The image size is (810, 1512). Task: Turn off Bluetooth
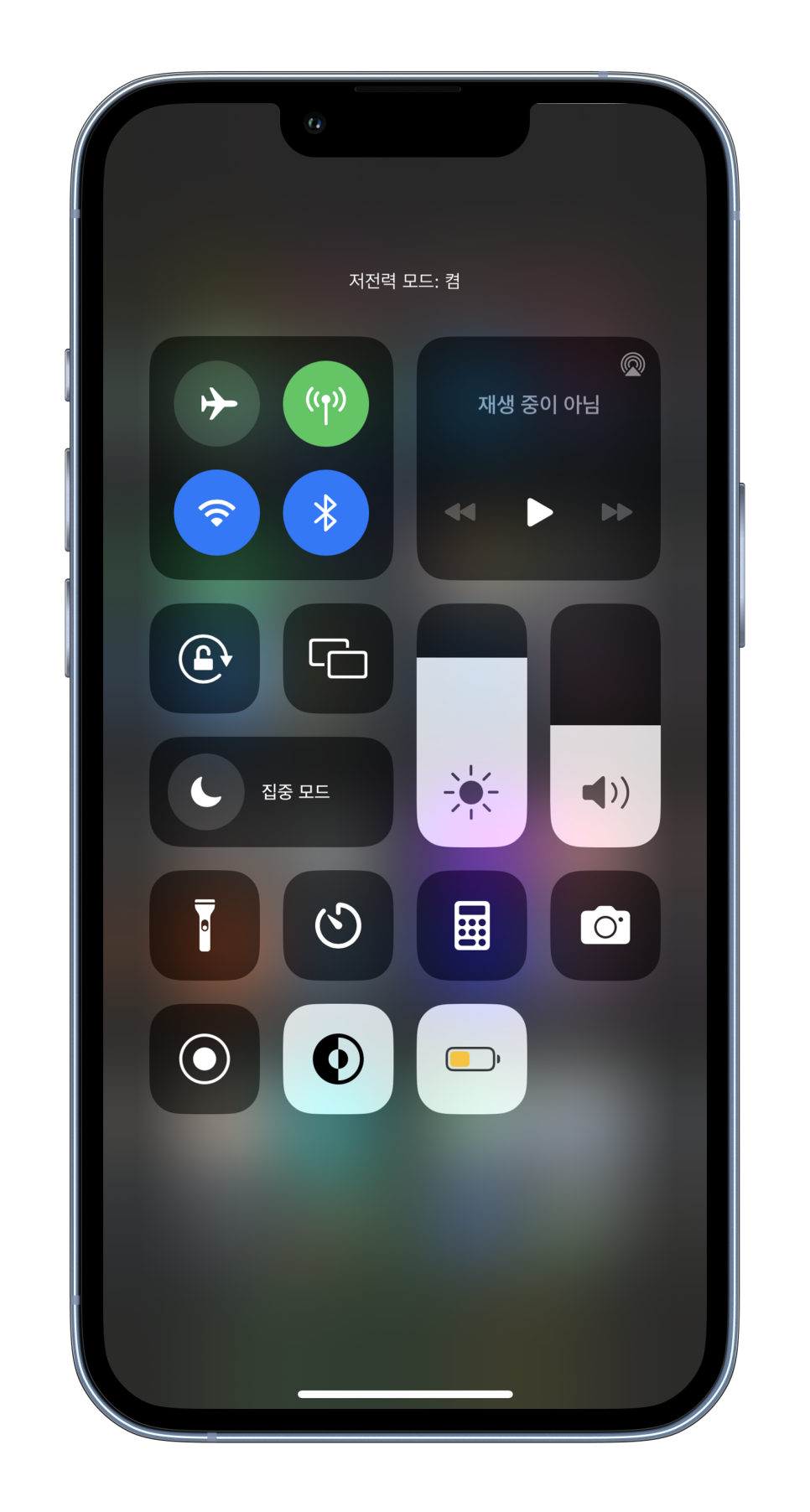tap(325, 512)
